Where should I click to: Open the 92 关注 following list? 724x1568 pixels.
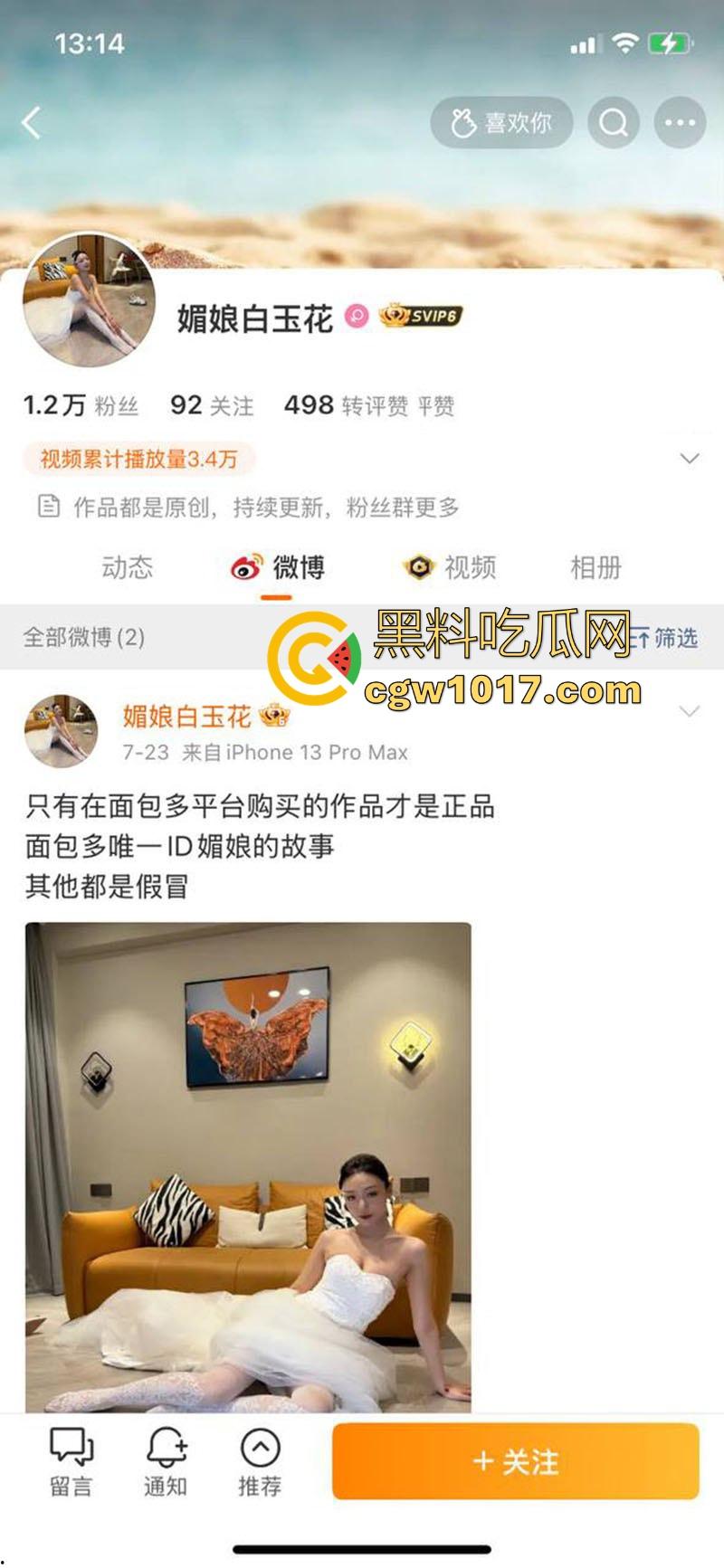pos(212,405)
